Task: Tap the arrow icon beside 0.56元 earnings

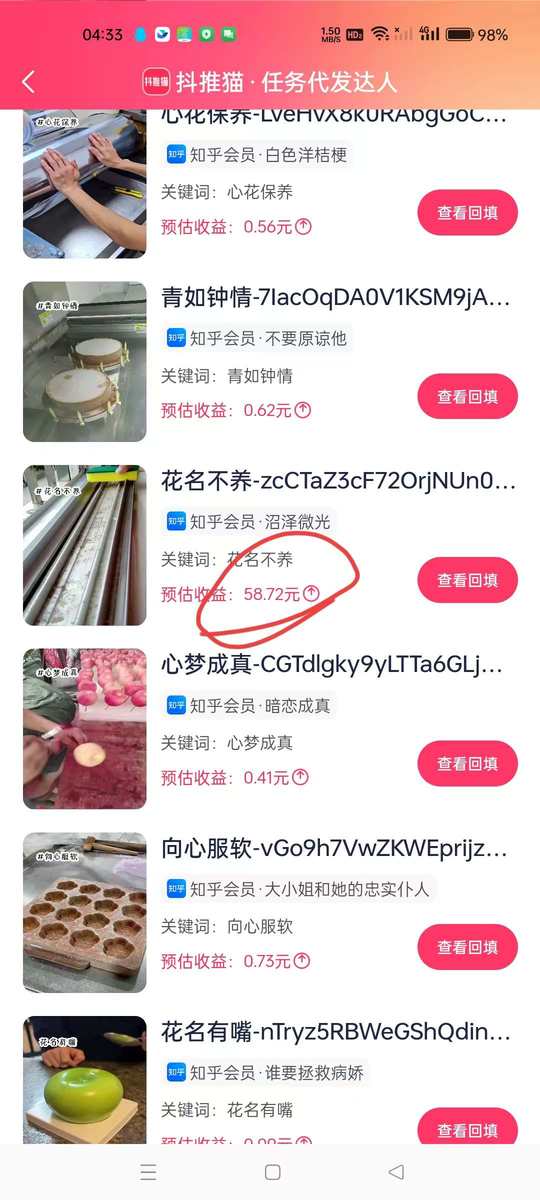Action: (x=304, y=227)
